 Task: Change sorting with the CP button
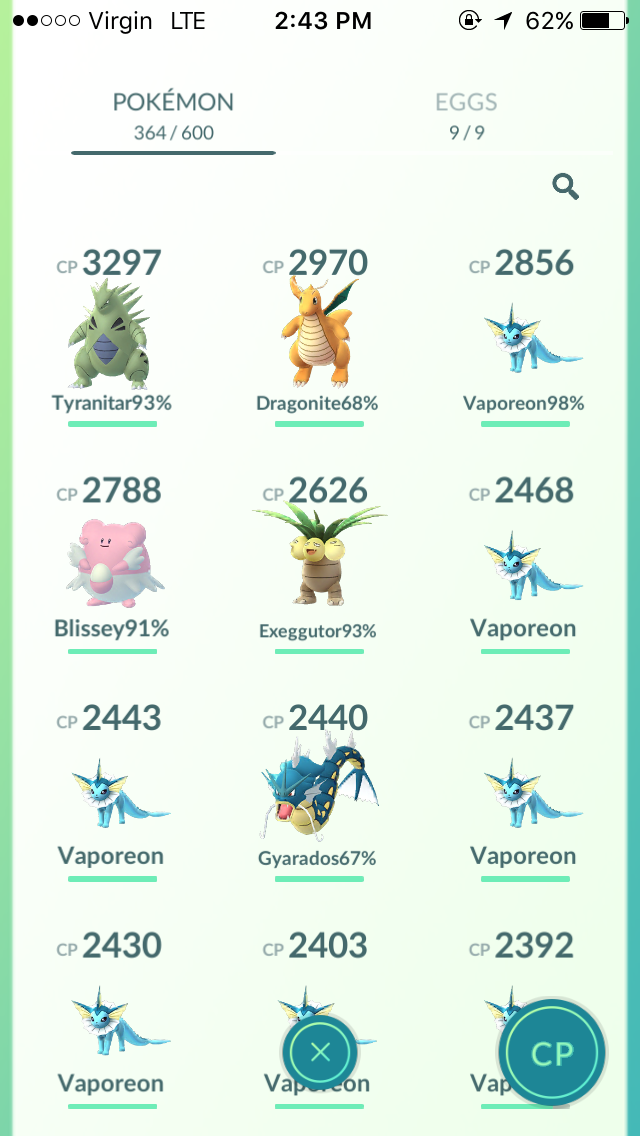coord(552,1053)
